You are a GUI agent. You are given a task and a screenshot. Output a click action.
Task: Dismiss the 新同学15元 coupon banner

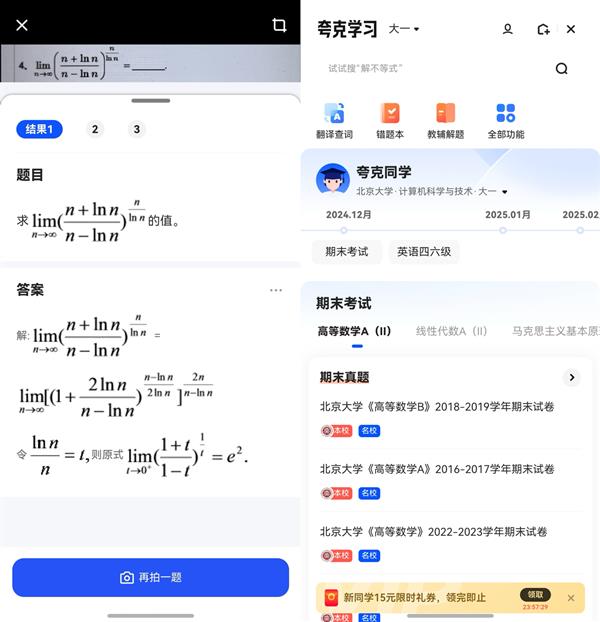point(571,598)
